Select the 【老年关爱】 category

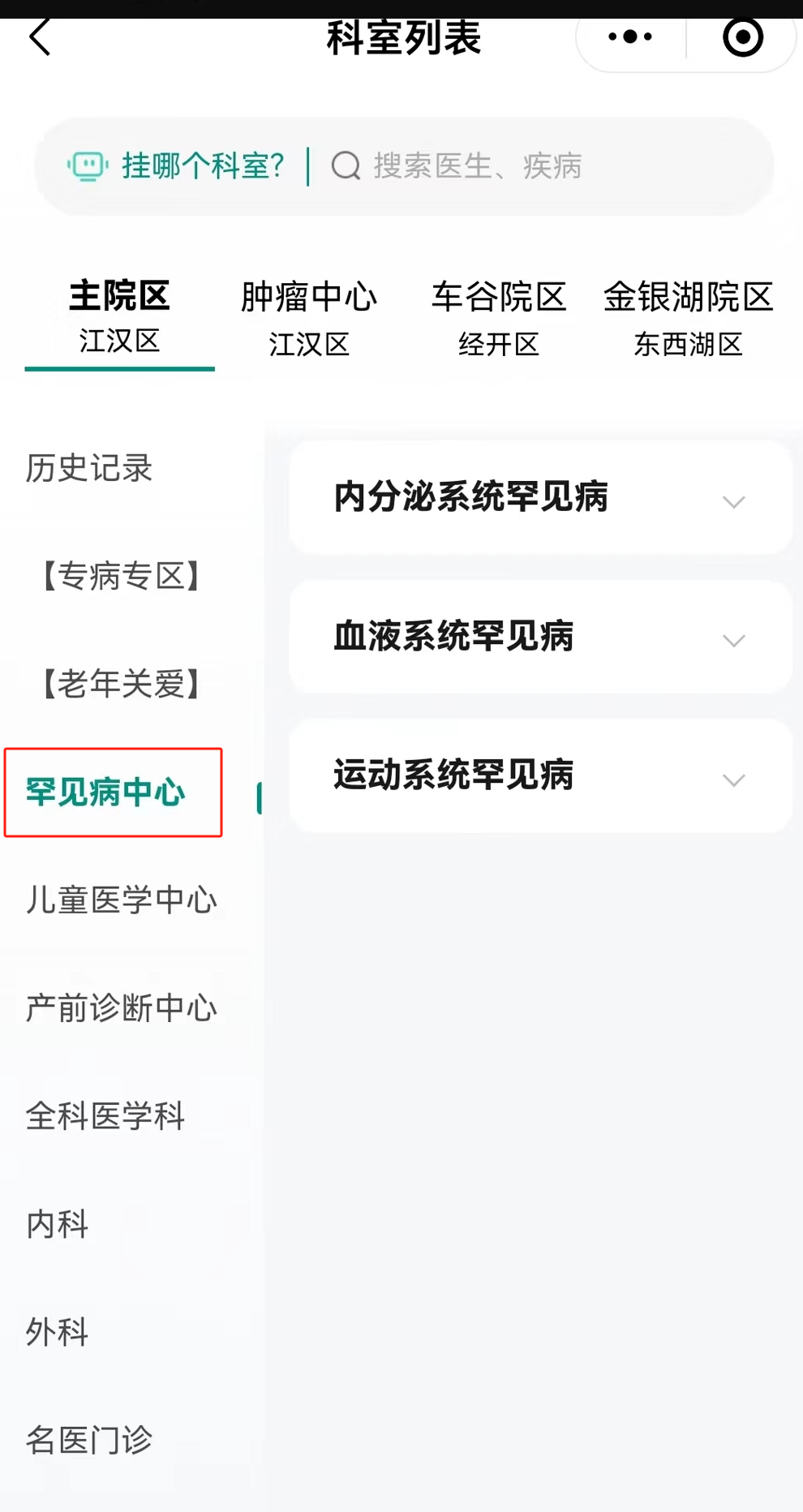pos(122,684)
